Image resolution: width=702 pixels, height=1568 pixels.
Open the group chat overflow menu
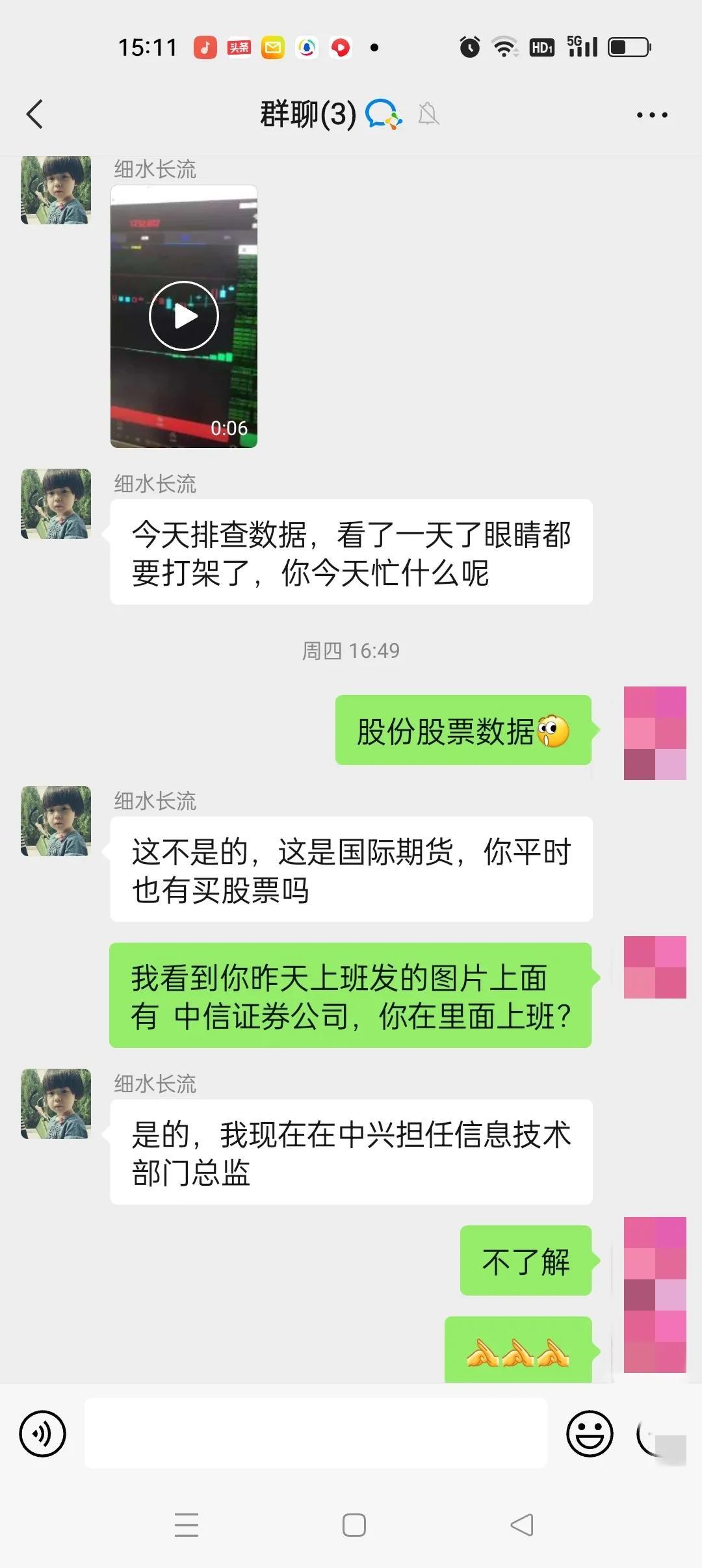tap(652, 115)
